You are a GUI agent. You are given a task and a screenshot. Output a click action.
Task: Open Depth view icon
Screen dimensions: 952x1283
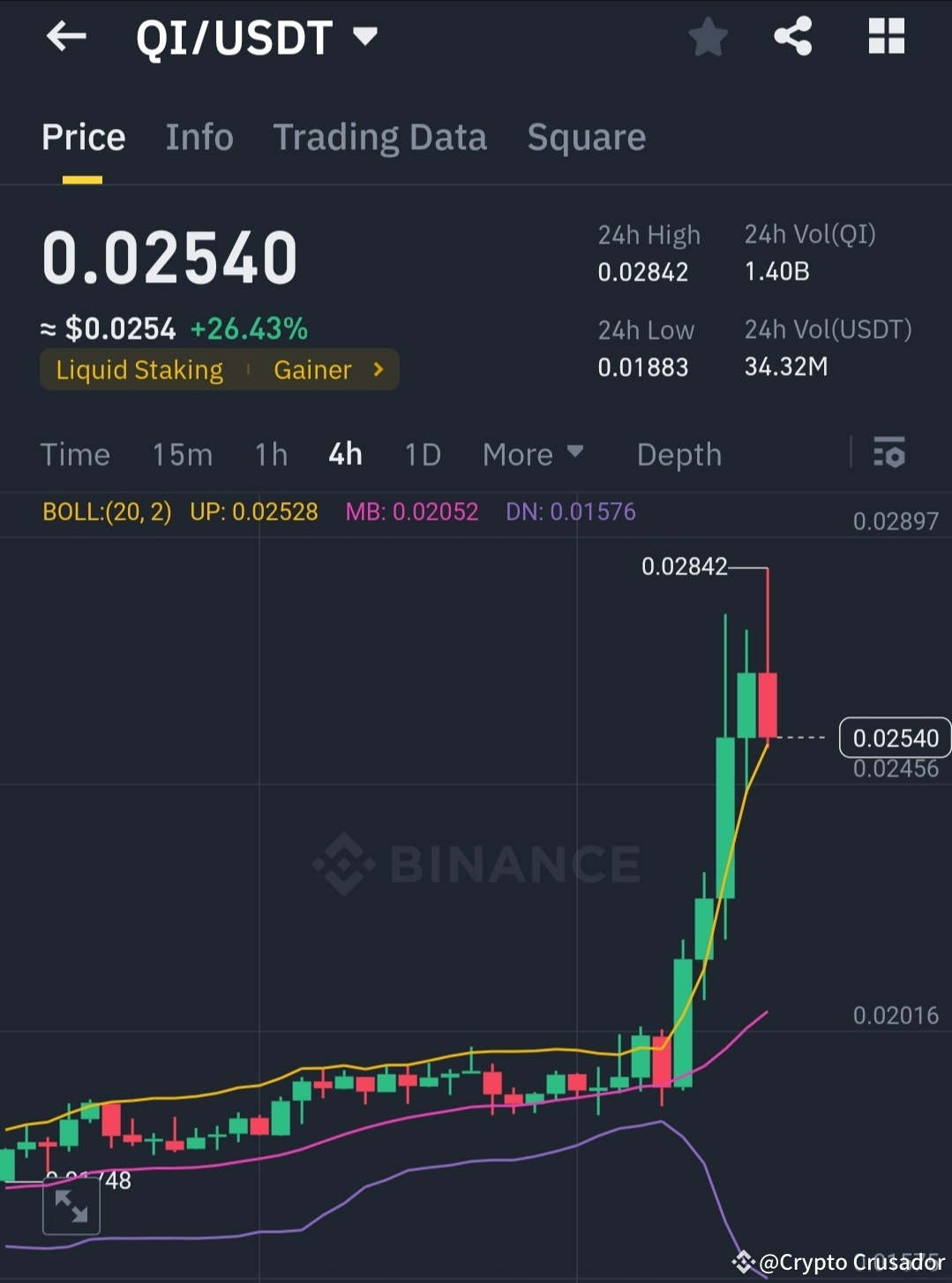tap(678, 454)
